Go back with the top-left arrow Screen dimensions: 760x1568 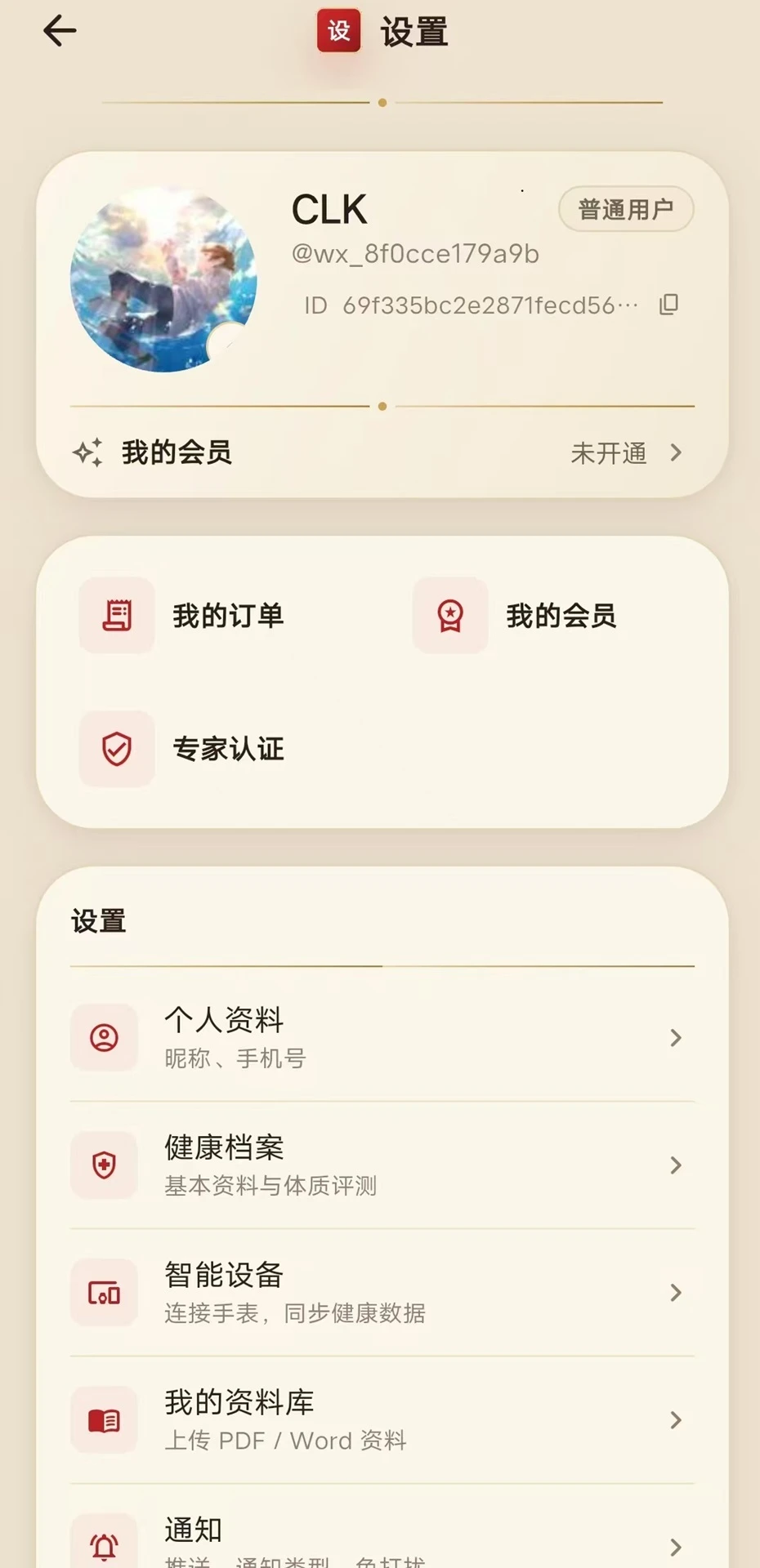pyautogui.click(x=60, y=32)
